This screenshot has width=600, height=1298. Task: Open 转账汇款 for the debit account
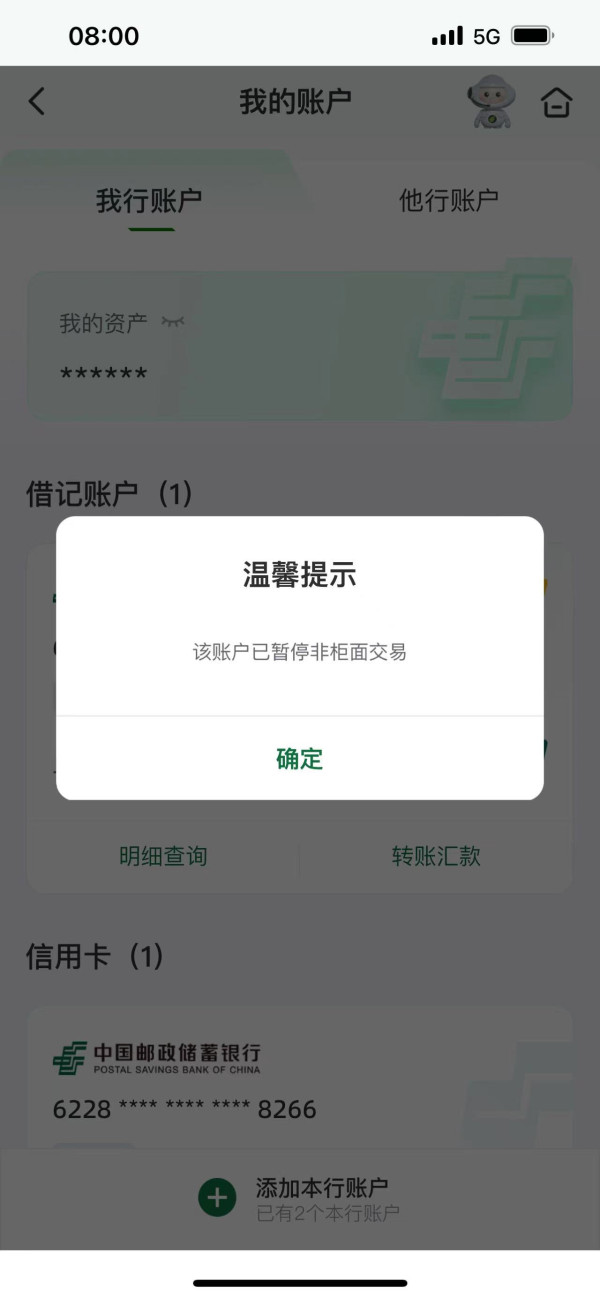(436, 856)
